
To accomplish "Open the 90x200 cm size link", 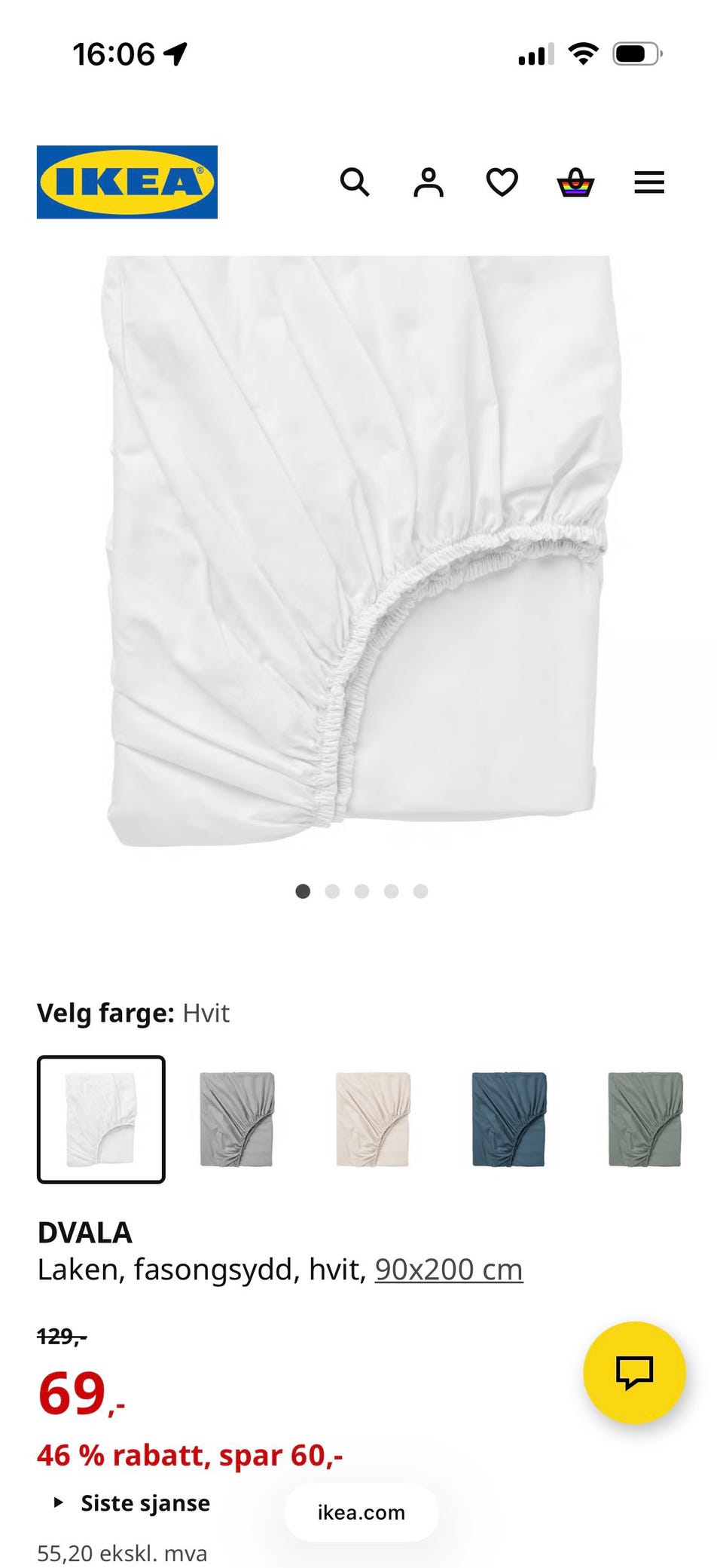I will 449,1270.
